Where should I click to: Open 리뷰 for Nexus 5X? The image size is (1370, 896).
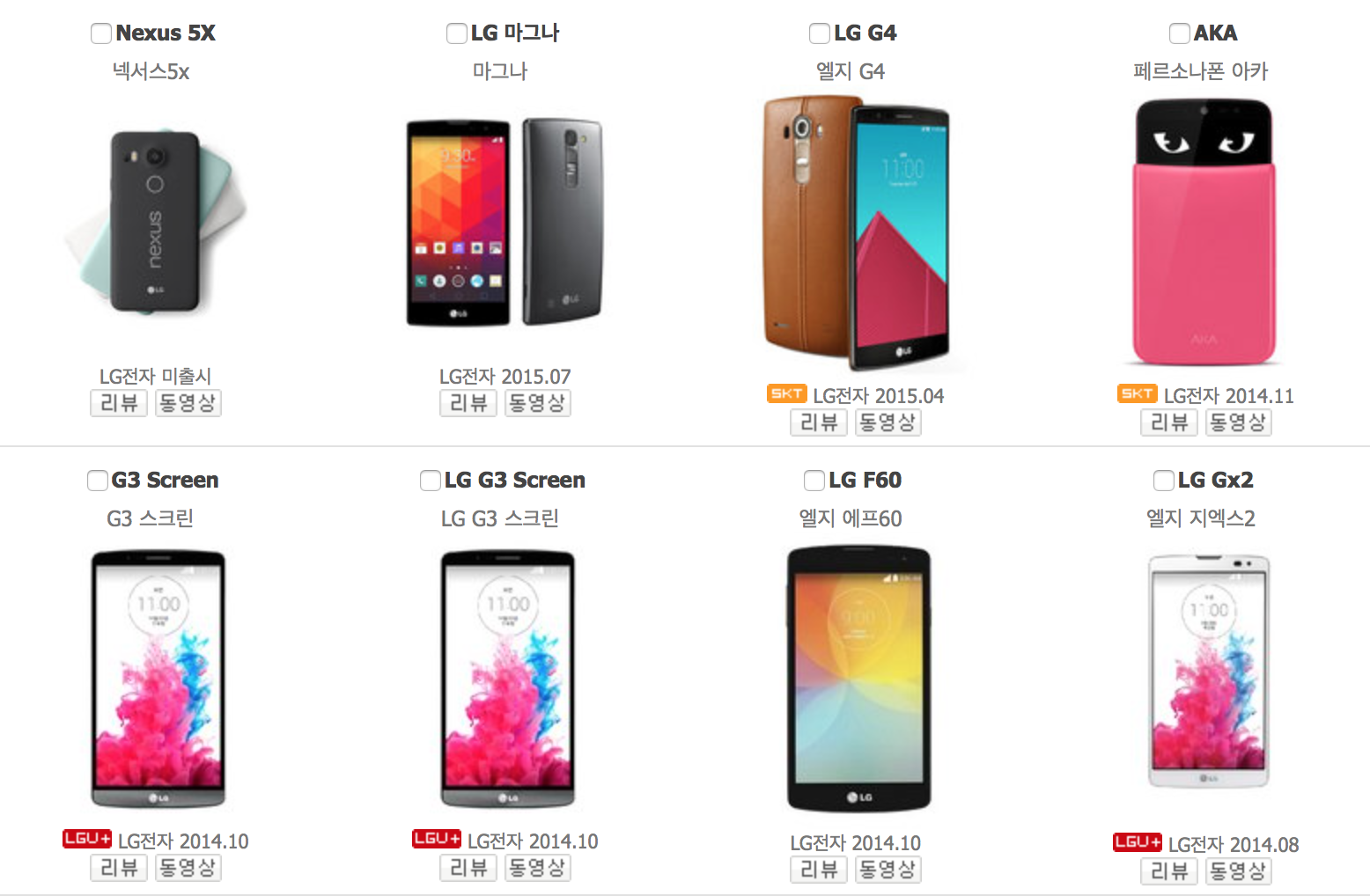pos(119,403)
